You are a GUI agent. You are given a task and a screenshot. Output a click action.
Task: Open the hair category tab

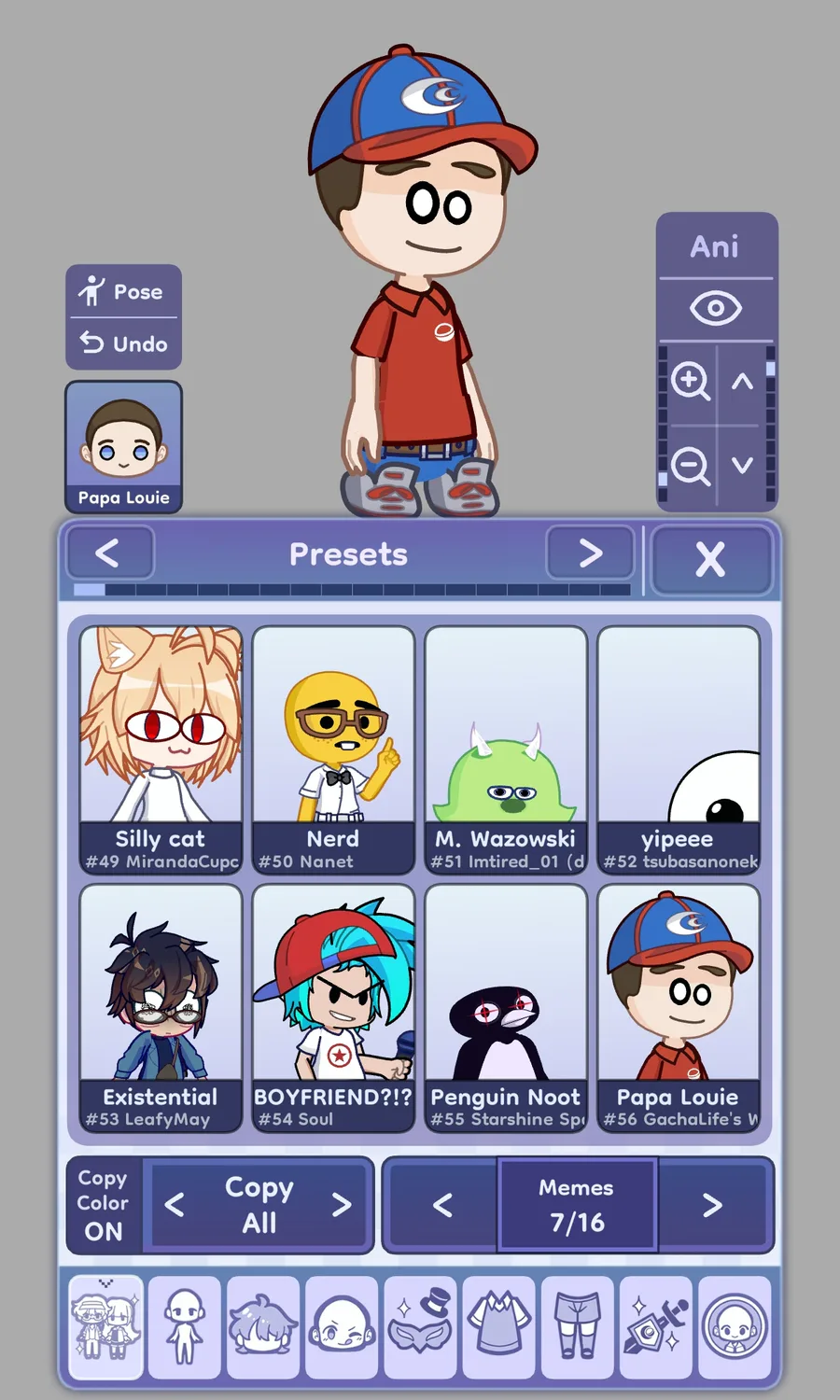coord(262,1326)
